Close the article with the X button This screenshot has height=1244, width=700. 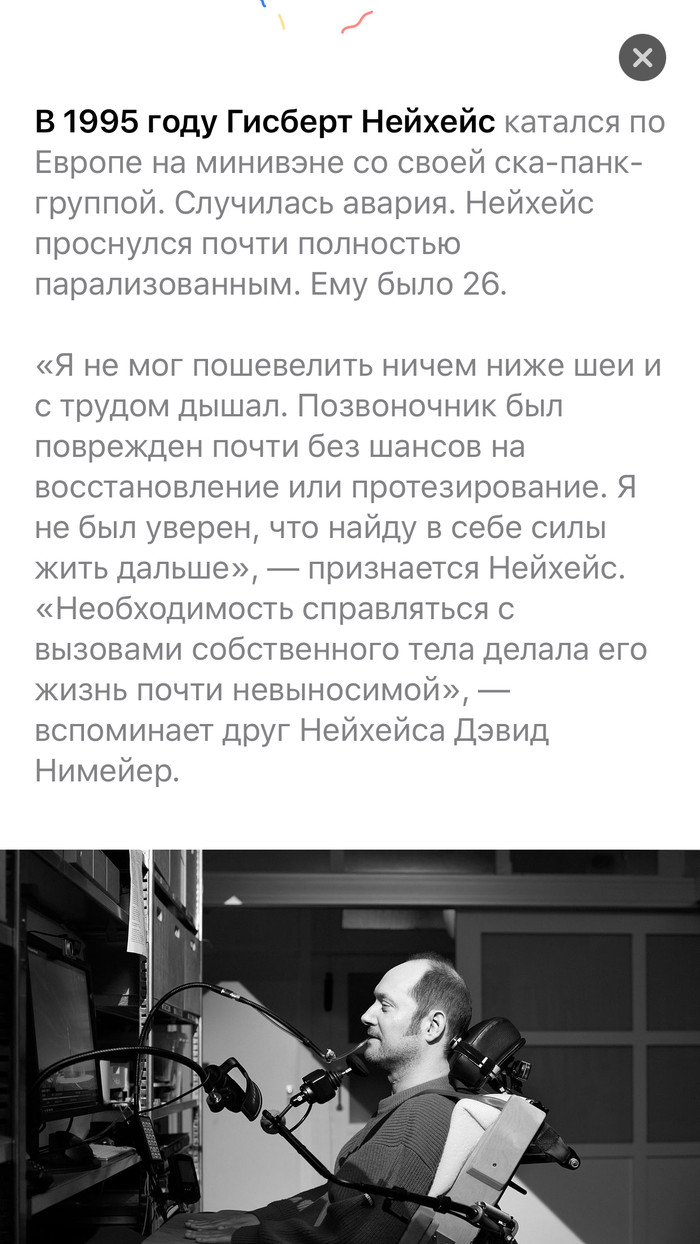(642, 58)
